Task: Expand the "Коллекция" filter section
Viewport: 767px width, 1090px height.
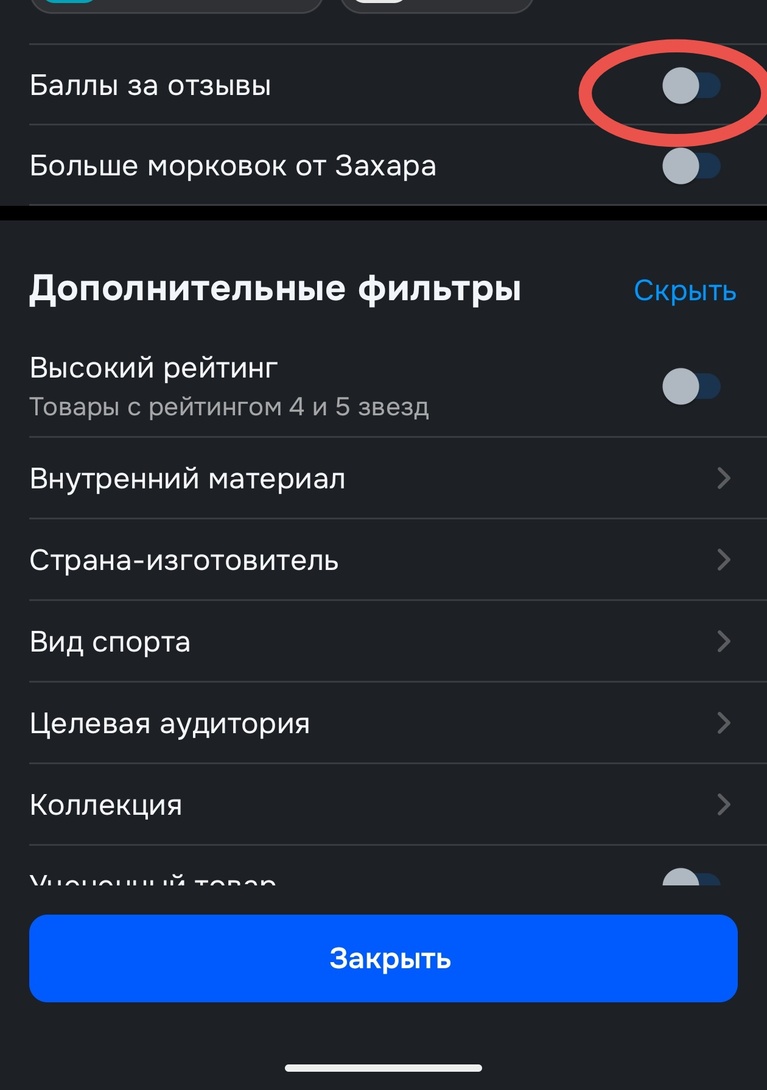Action: coord(723,804)
